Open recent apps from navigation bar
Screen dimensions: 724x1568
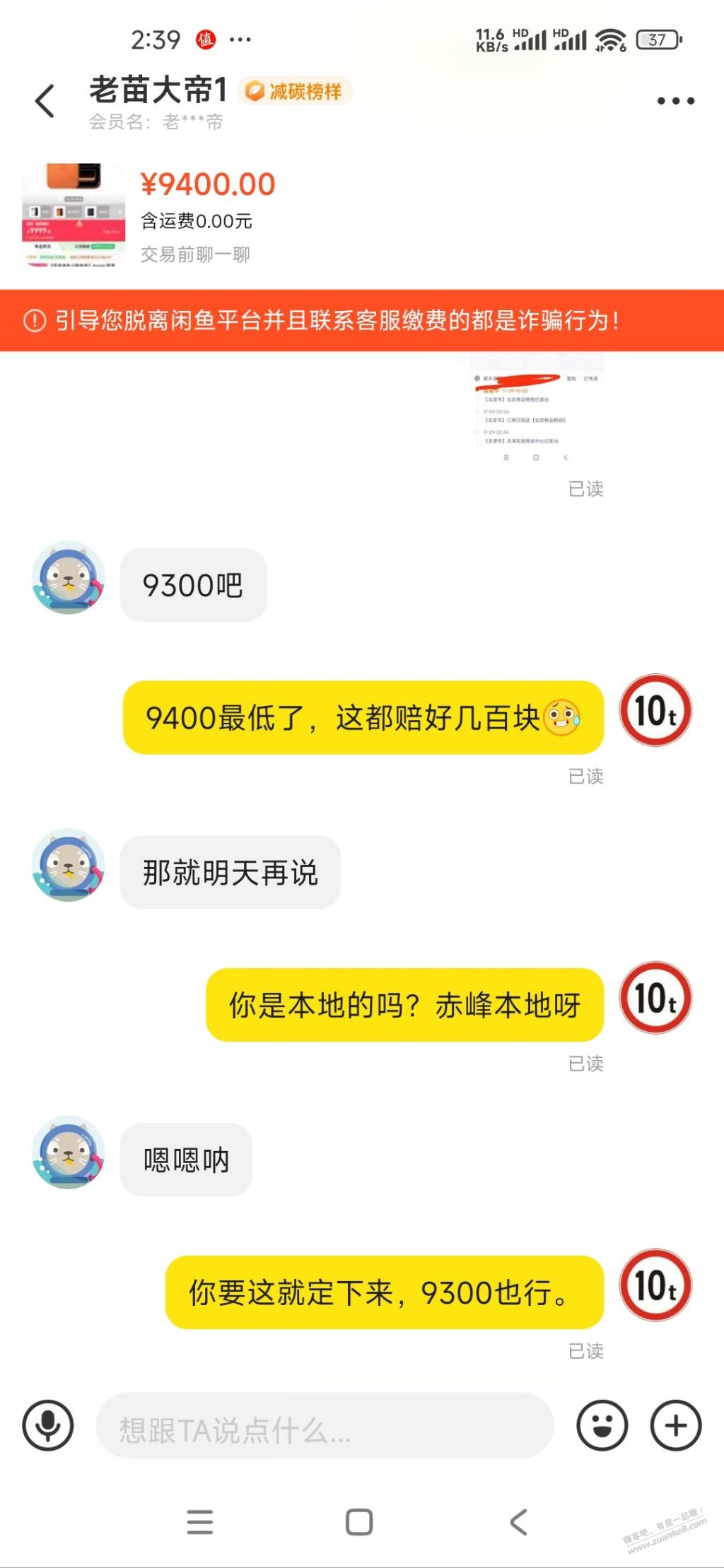(x=200, y=1522)
